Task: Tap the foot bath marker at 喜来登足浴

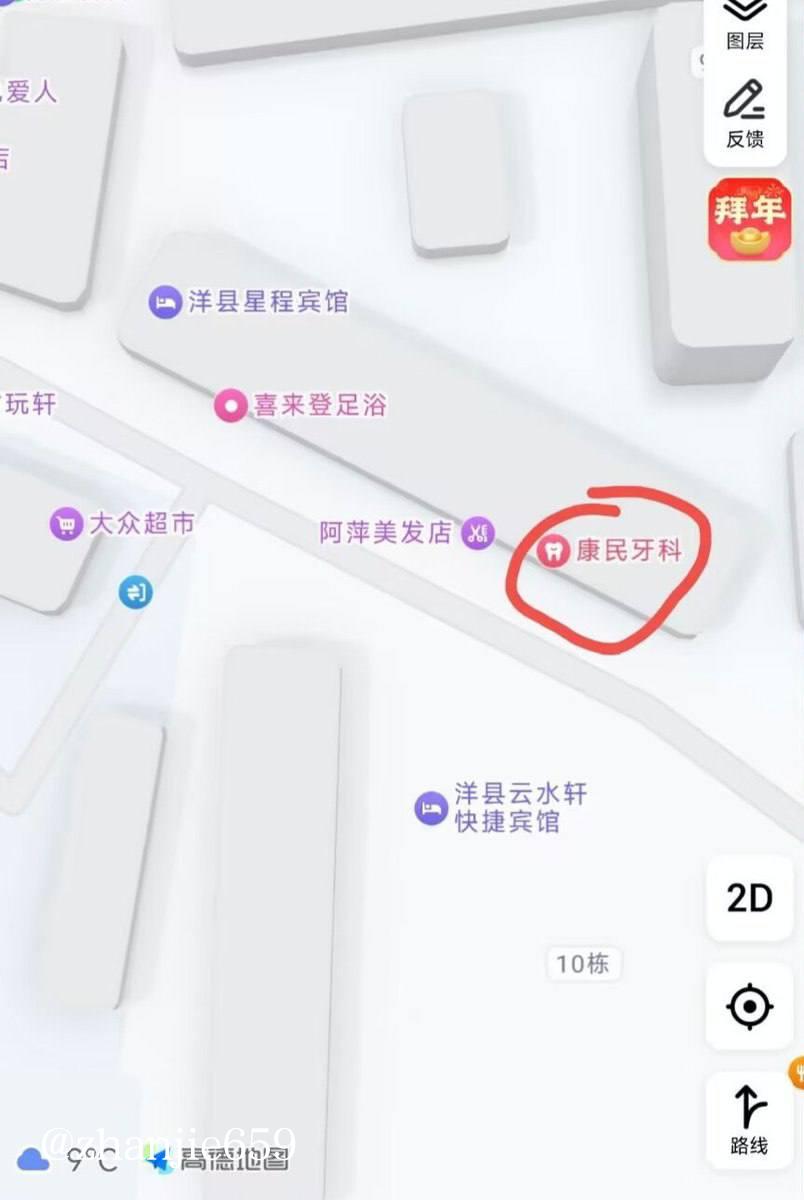Action: pos(229,405)
